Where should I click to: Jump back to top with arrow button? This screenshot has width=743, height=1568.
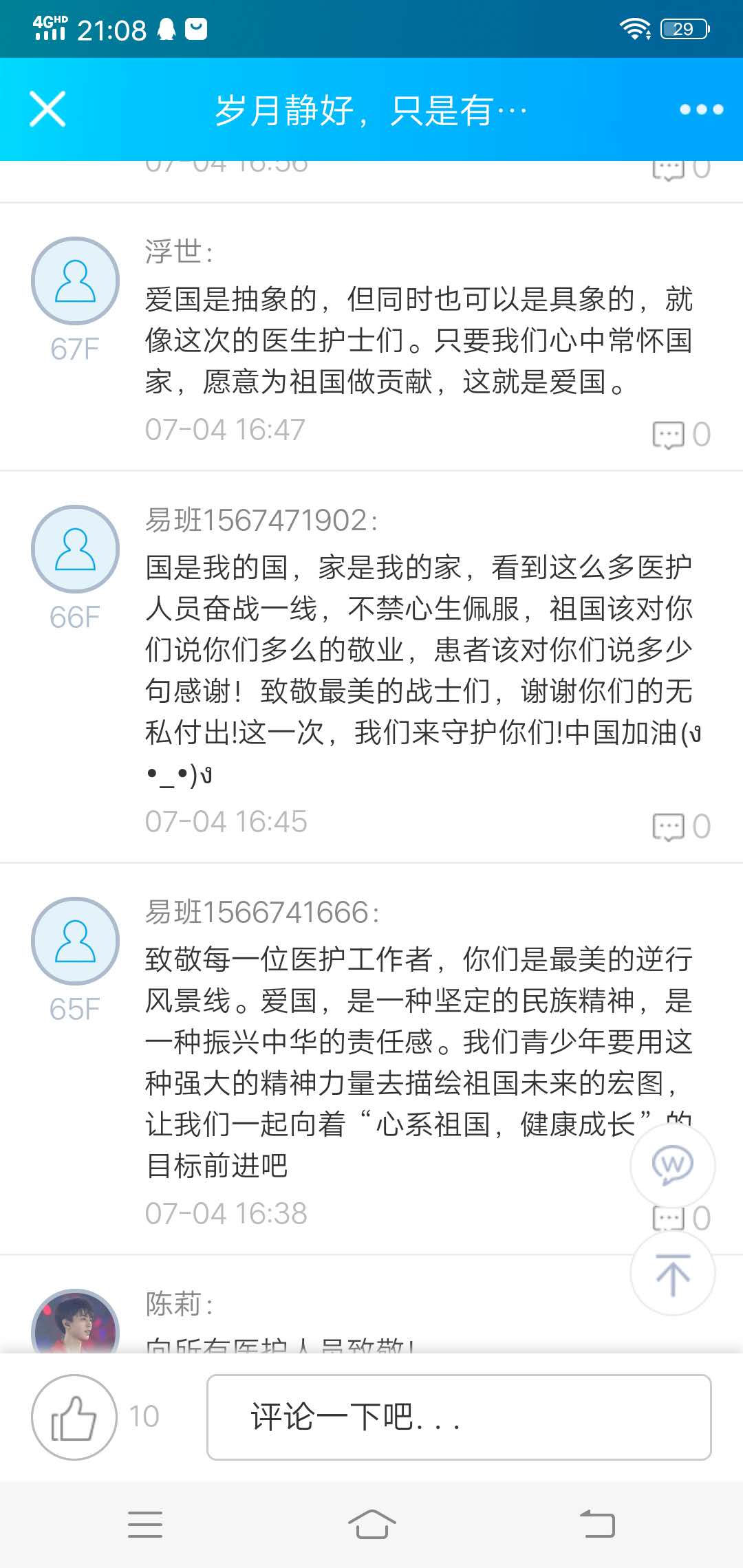pyautogui.click(x=672, y=1274)
